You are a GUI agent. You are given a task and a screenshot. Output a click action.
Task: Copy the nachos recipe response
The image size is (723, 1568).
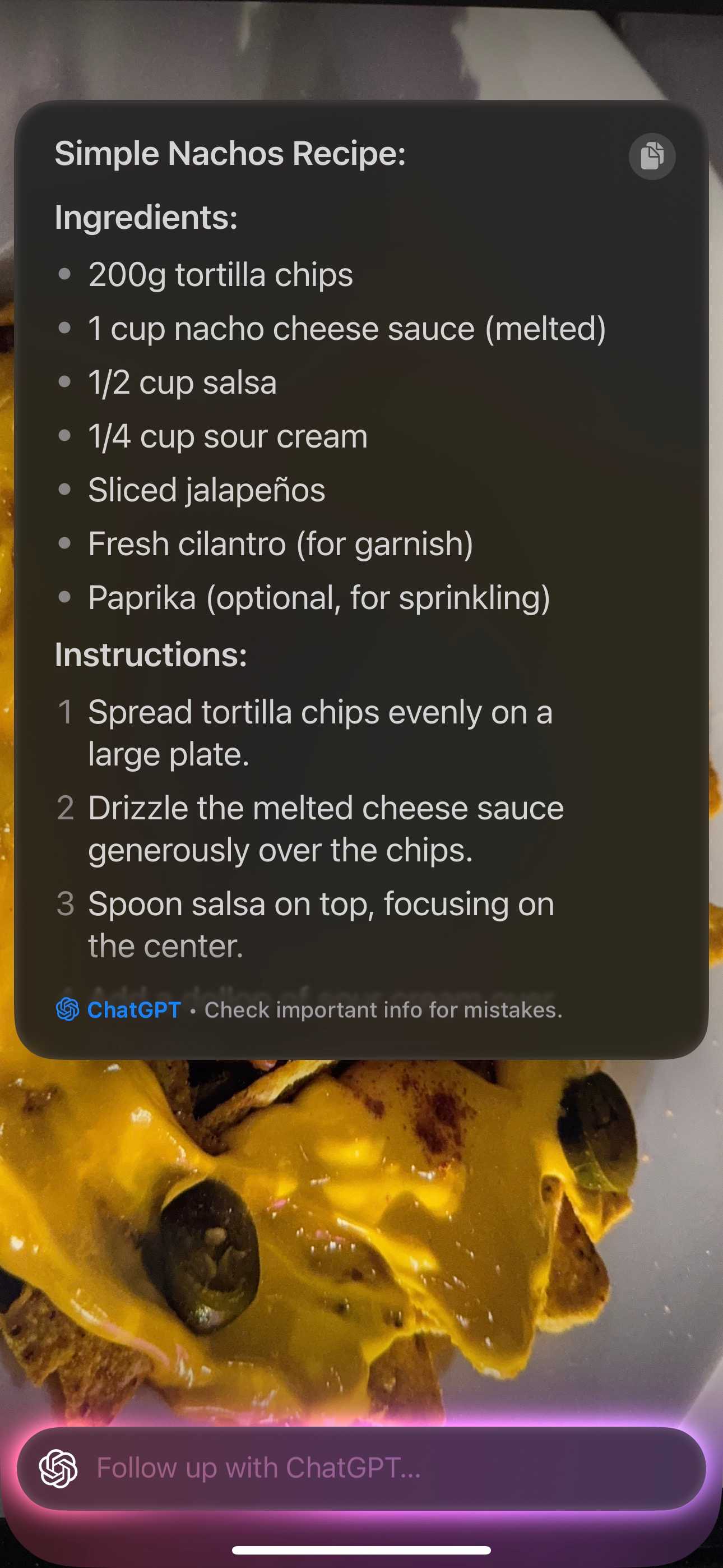click(x=652, y=156)
